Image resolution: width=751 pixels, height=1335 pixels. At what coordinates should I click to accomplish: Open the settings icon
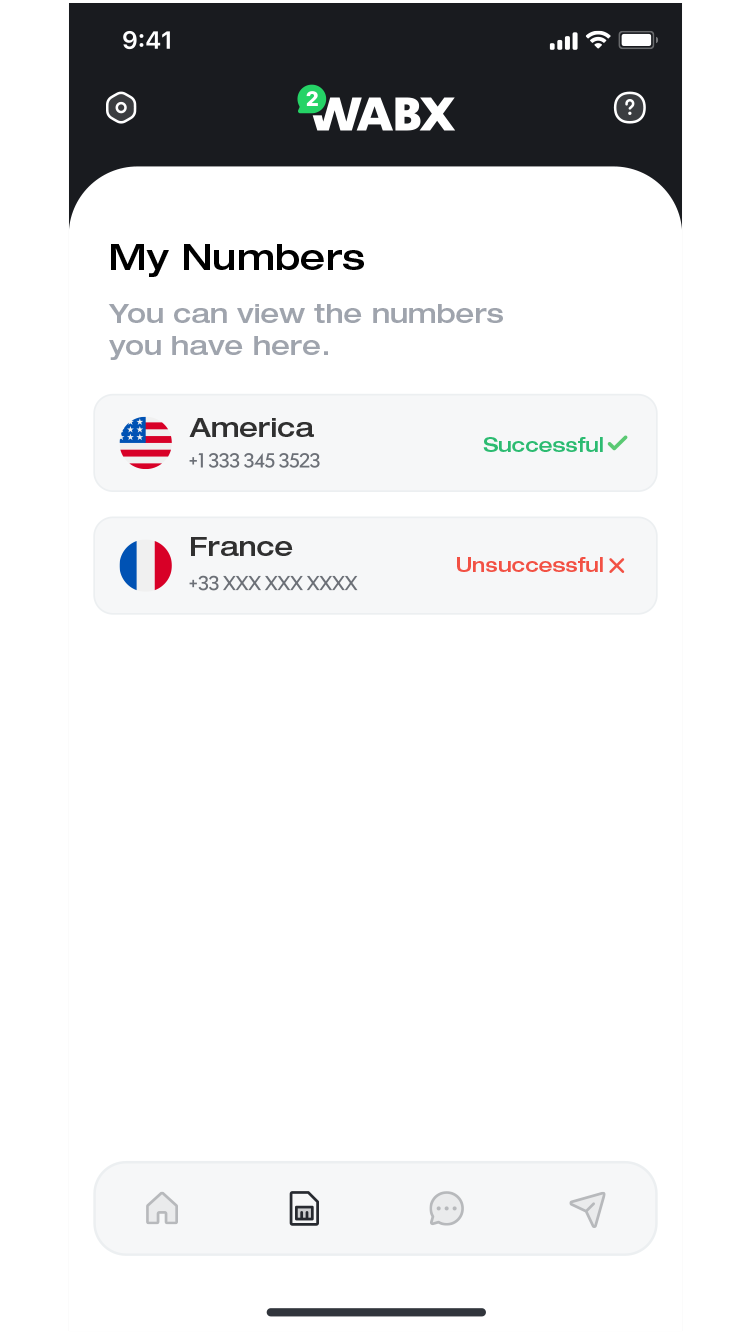coord(121,108)
